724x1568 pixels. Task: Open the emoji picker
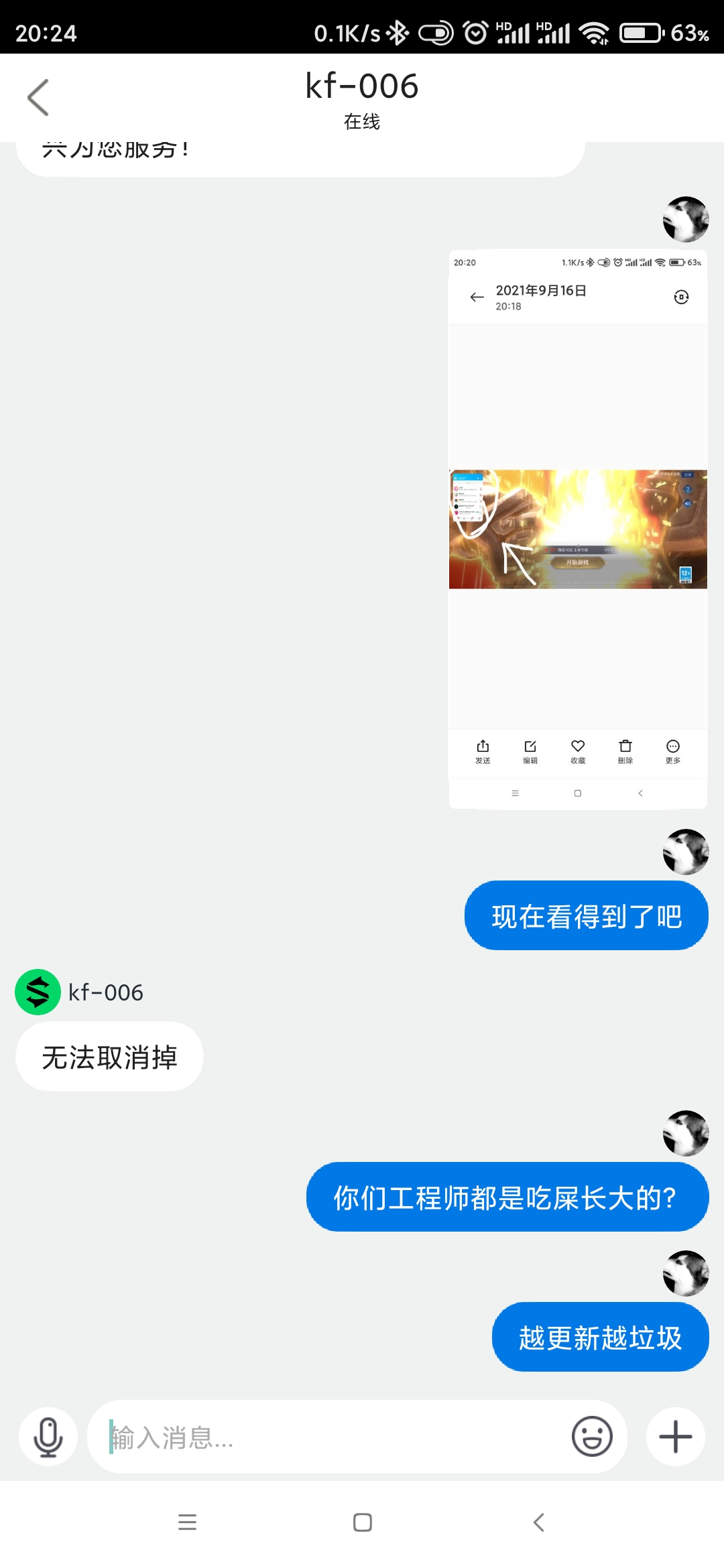pos(592,1437)
